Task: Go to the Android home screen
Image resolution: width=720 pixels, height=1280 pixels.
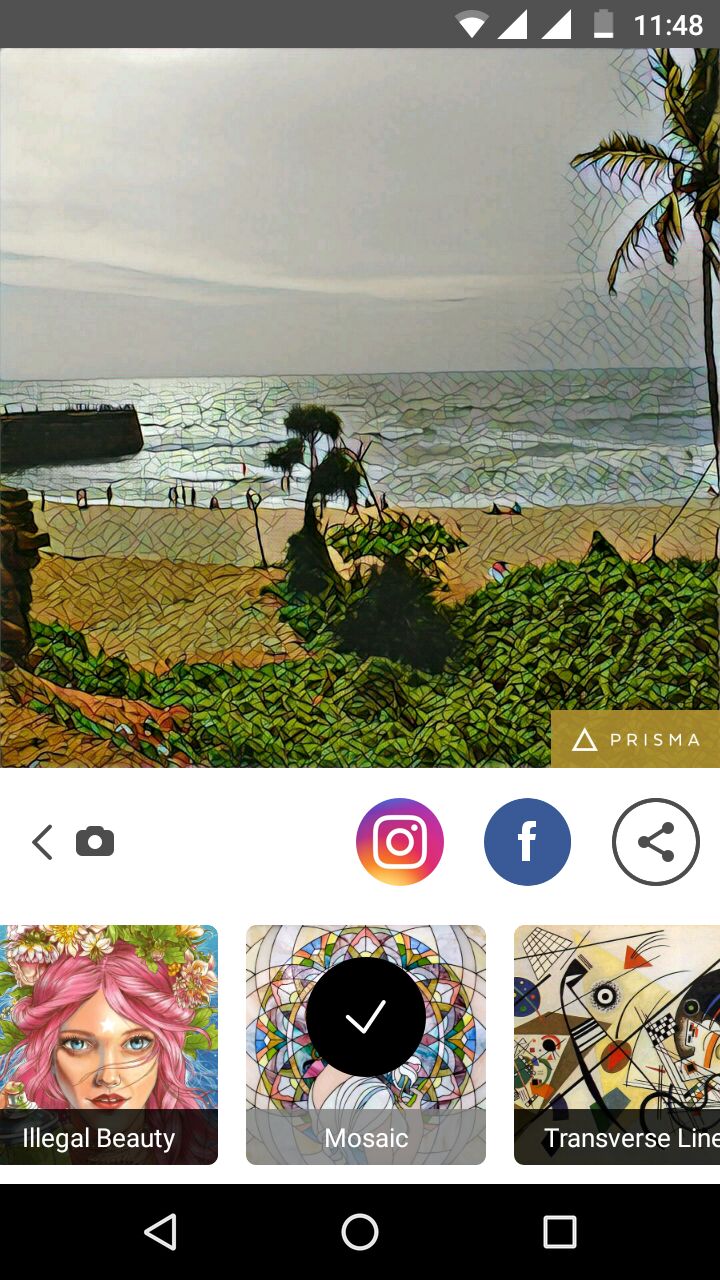Action: point(360,1232)
